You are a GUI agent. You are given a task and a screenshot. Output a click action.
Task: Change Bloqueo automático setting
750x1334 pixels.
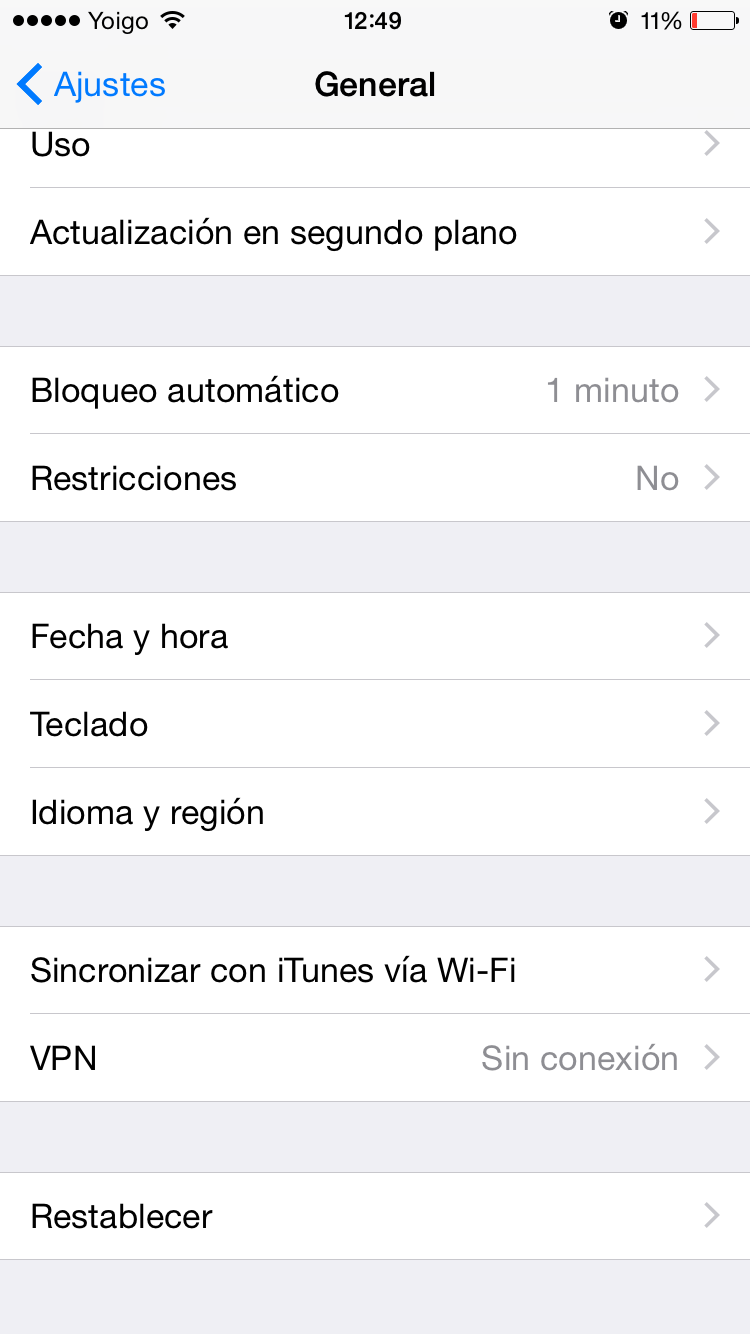point(375,390)
